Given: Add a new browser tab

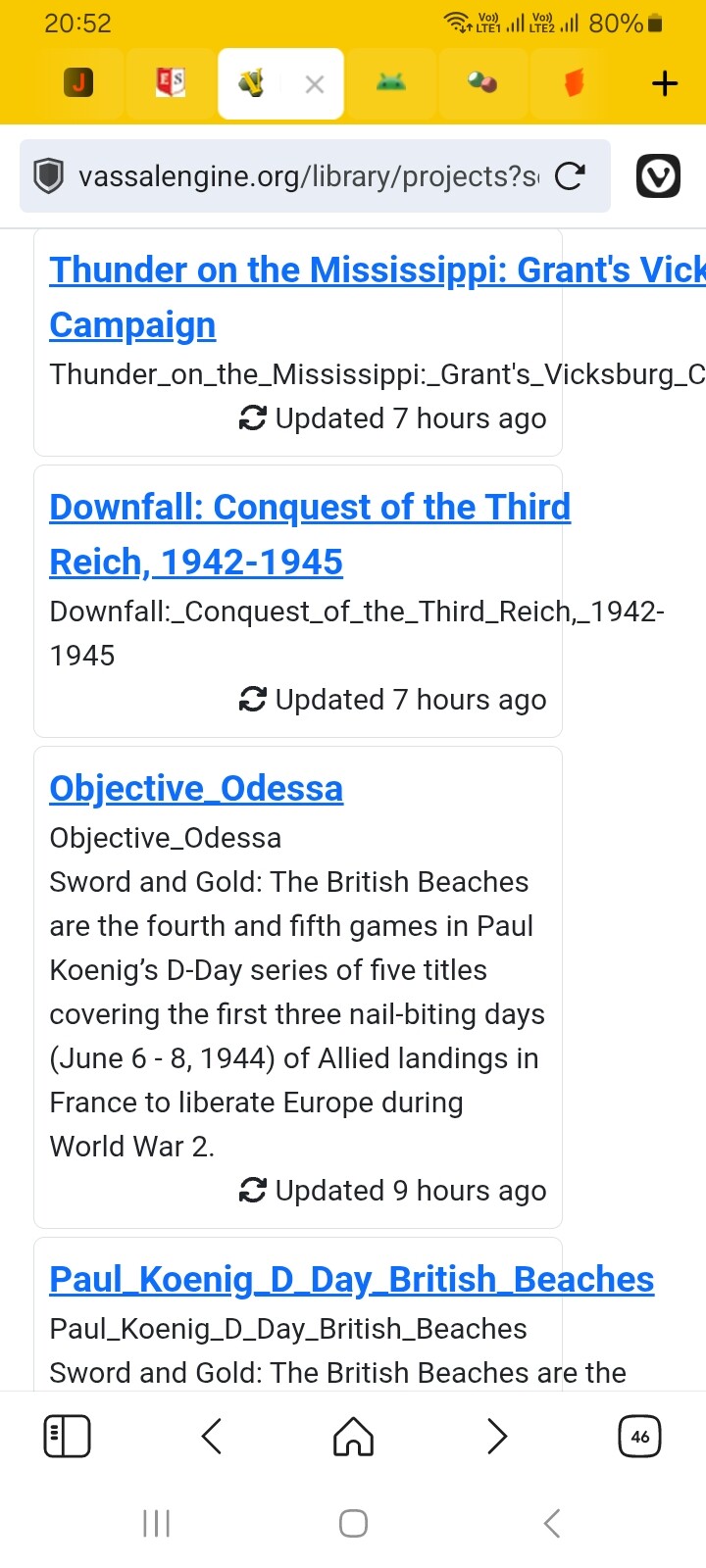Looking at the screenshot, I should click(664, 84).
